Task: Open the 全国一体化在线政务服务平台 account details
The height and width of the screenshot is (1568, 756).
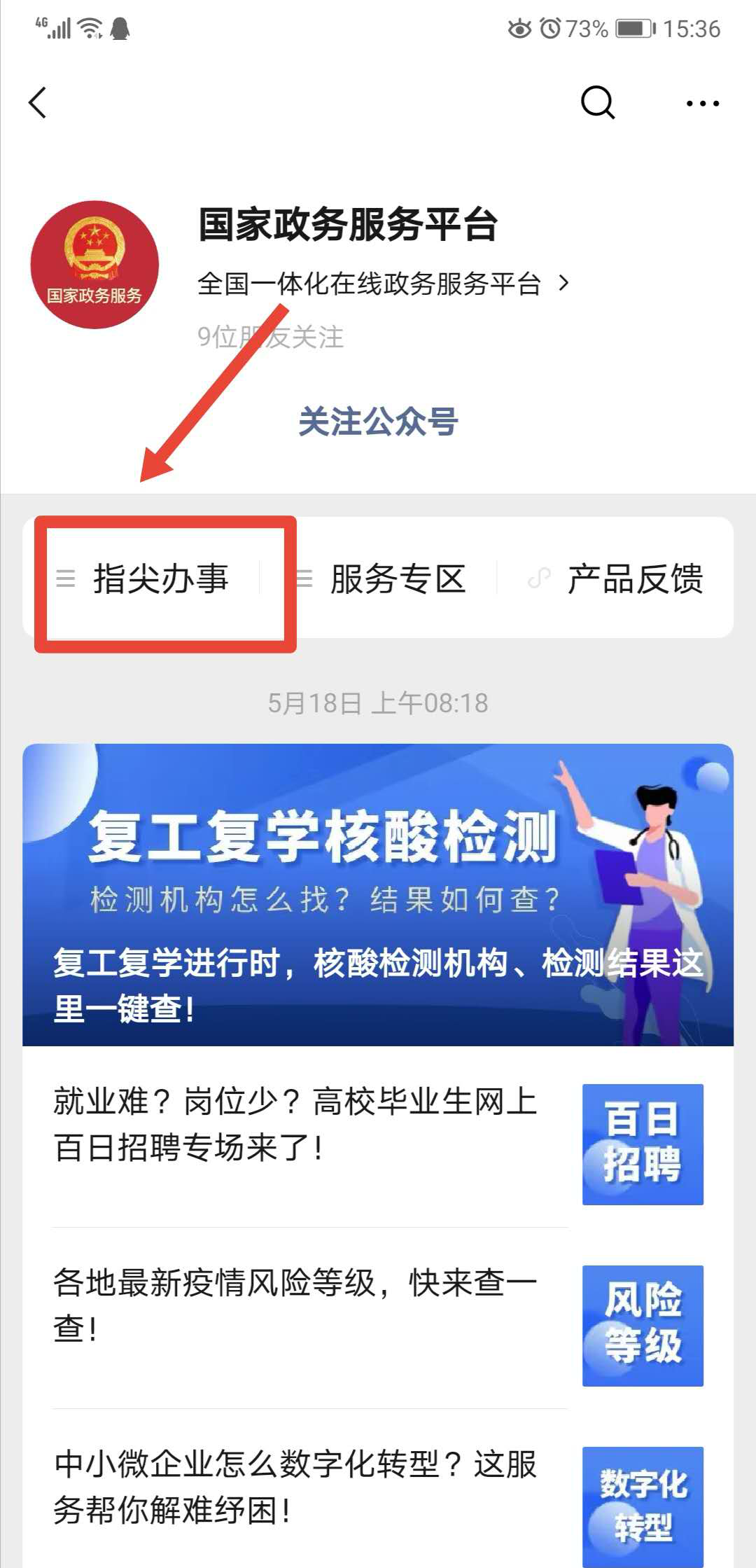Action: (382, 284)
